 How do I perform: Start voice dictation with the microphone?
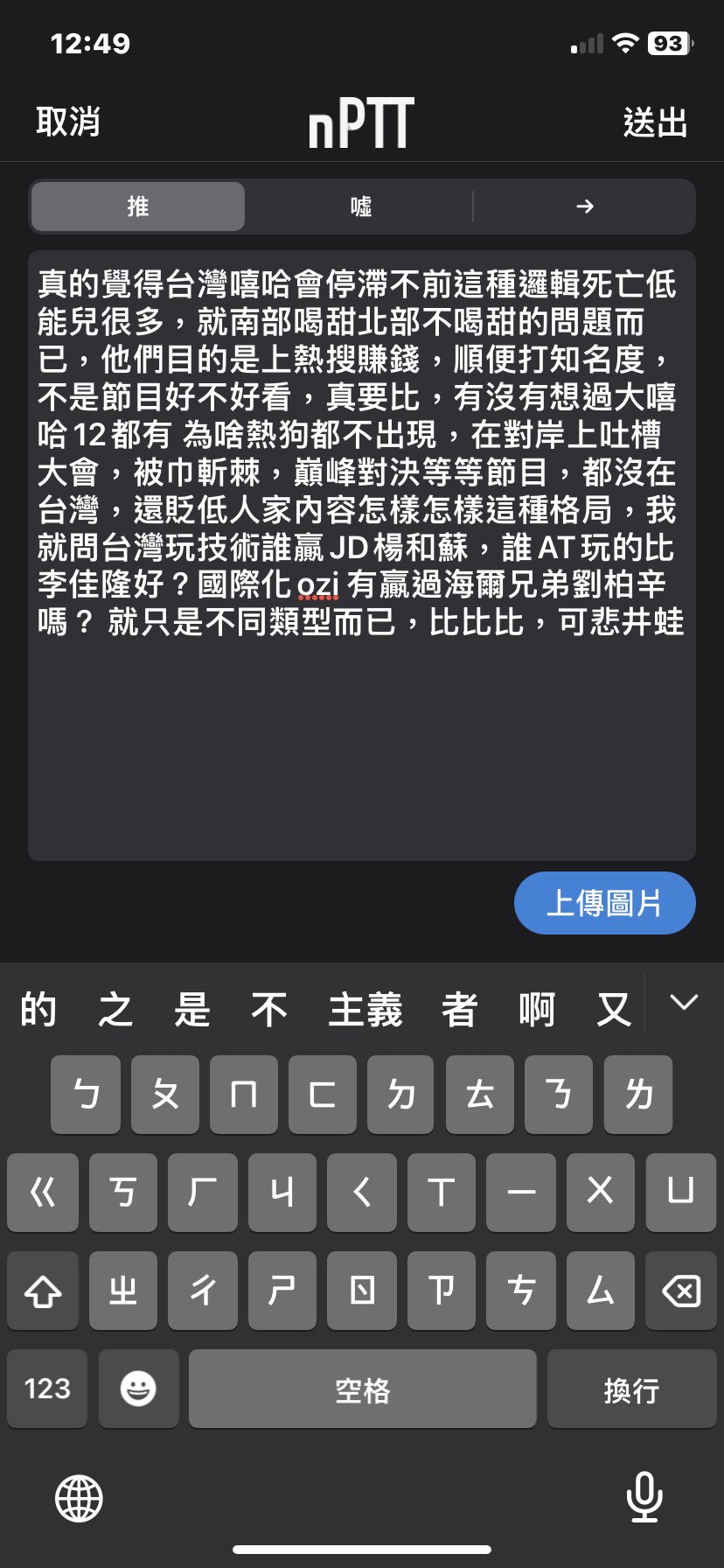tap(644, 1498)
